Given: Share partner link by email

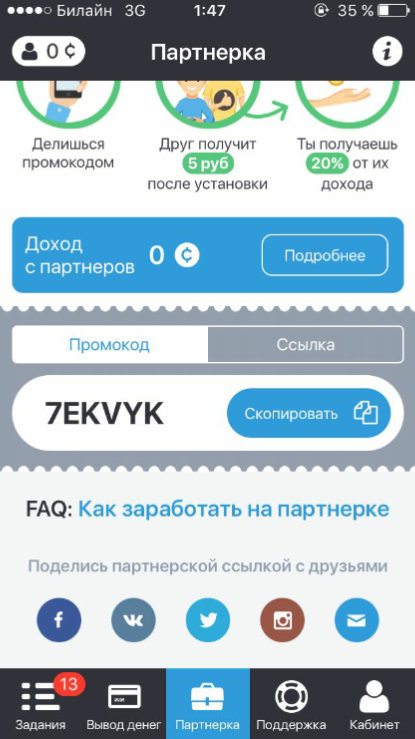Looking at the screenshot, I should (357, 620).
